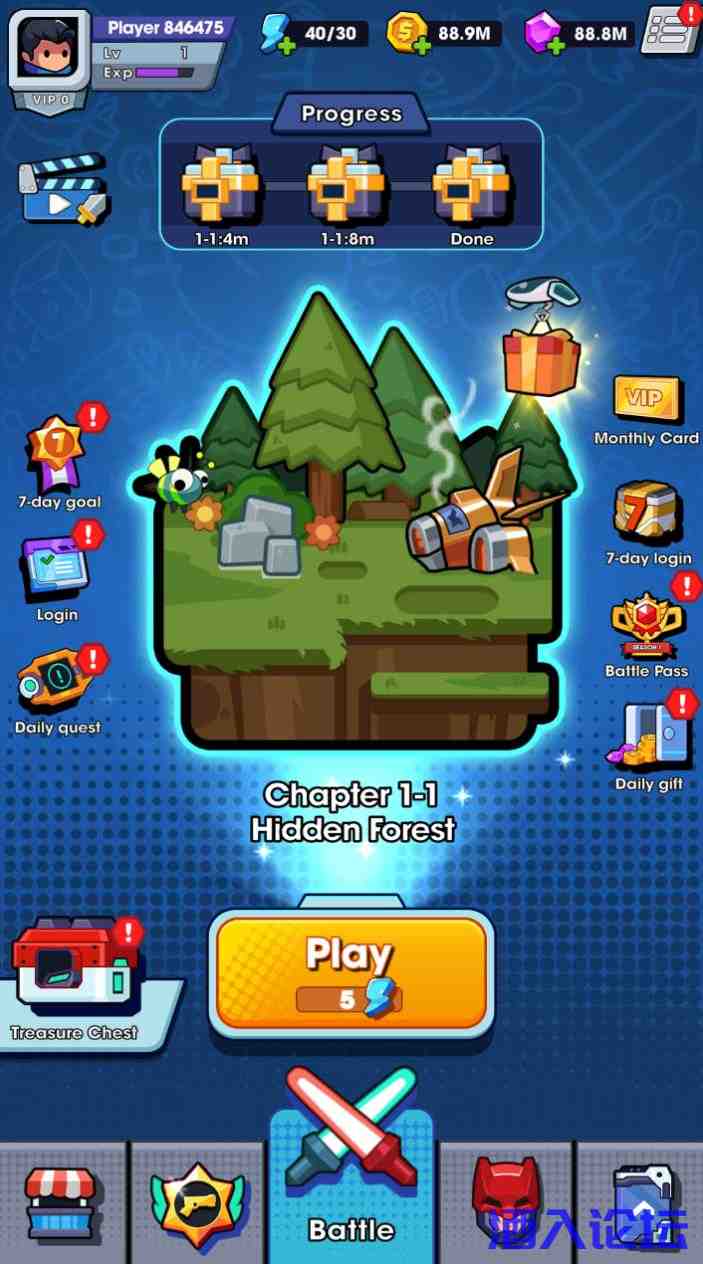Open the red helmet hero tab
Screen dimensions: 703x1264
(505, 1203)
